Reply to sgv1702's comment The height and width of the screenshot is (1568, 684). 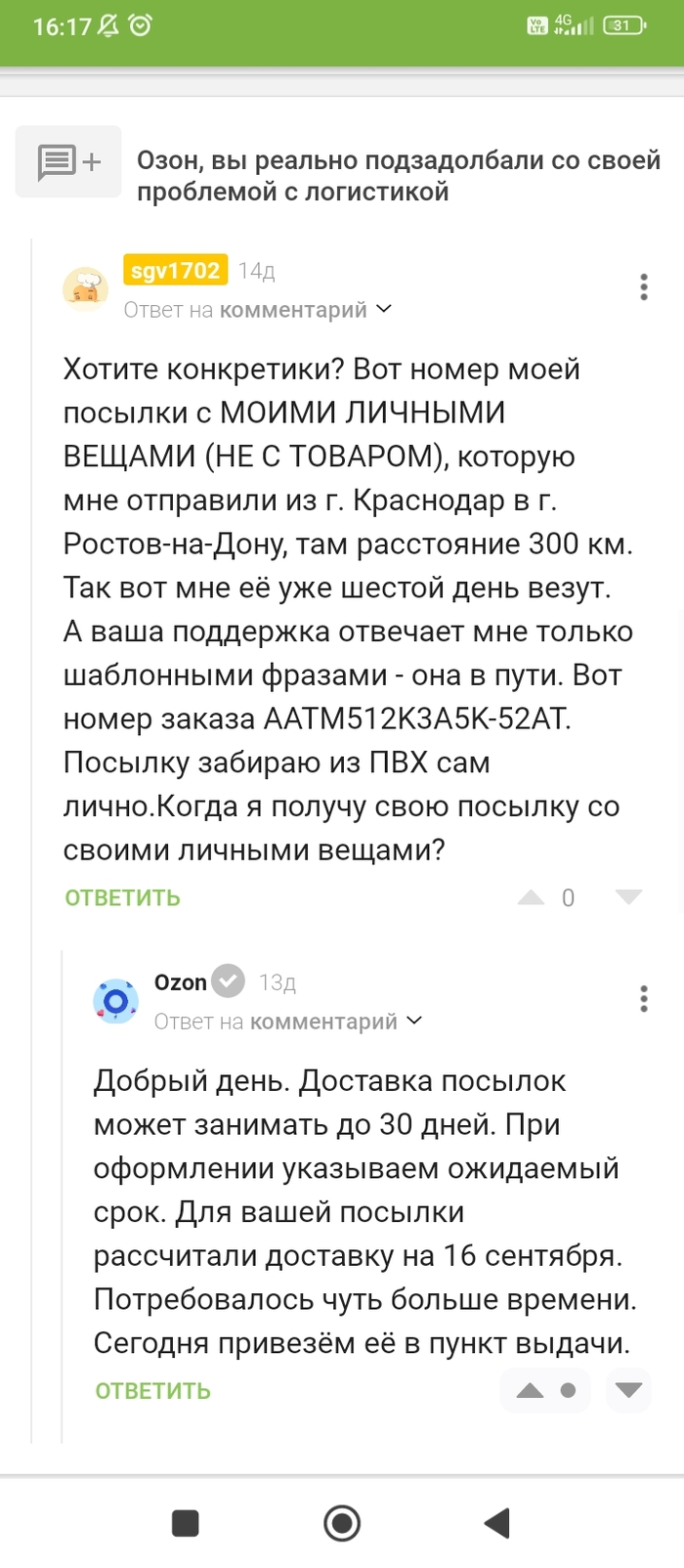click(122, 897)
